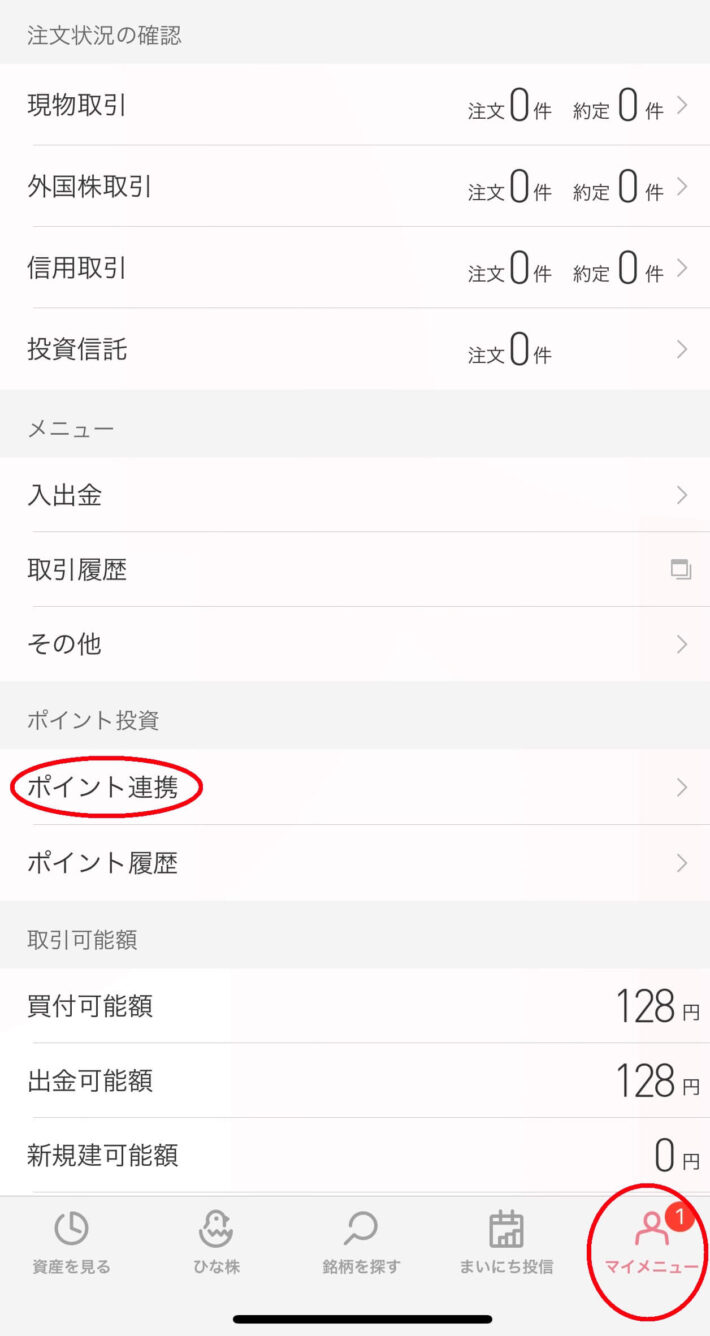Open ポイント履歴 point history
This screenshot has height=1336, width=710.
click(x=355, y=863)
